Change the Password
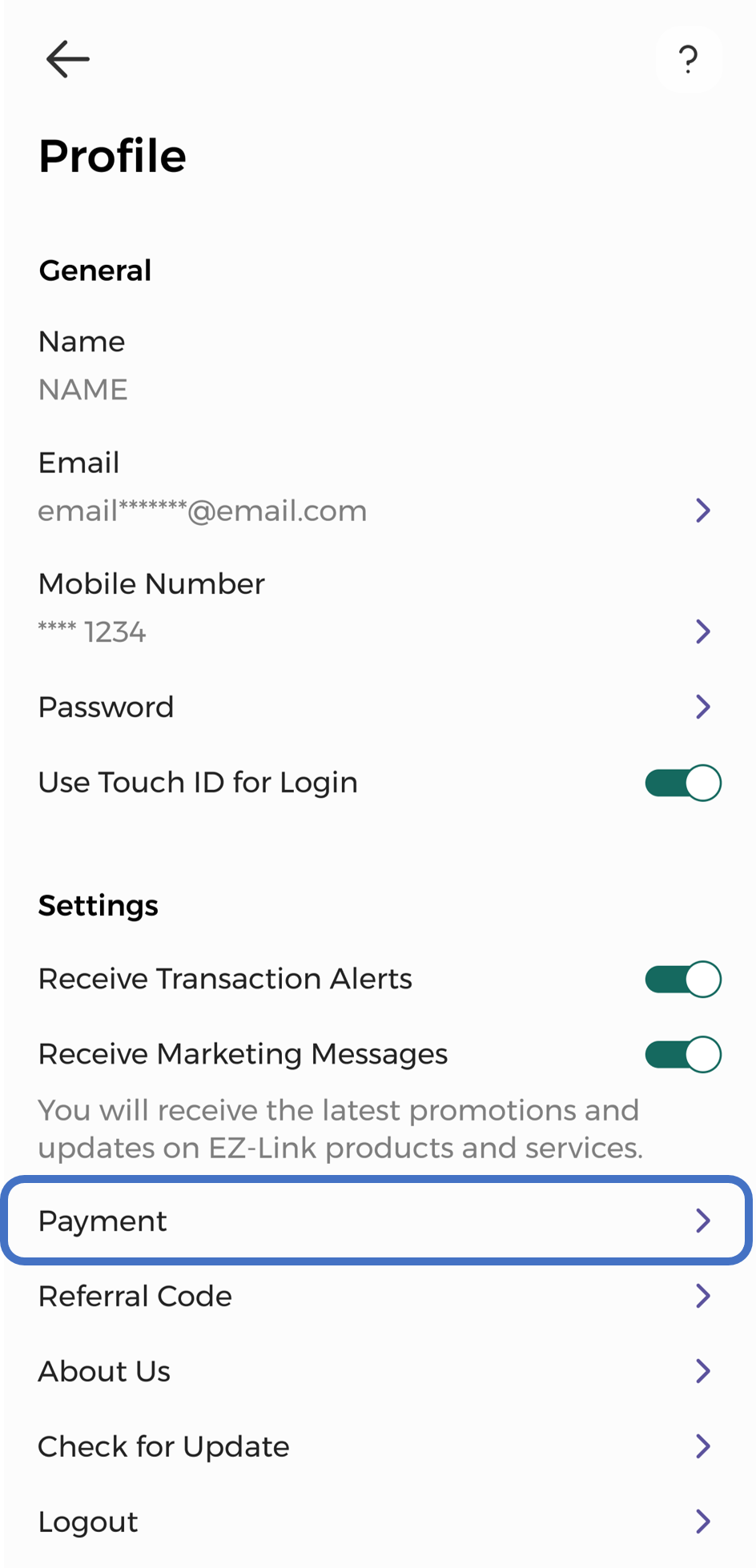Viewport: 756px width, 1568px height. (376, 707)
